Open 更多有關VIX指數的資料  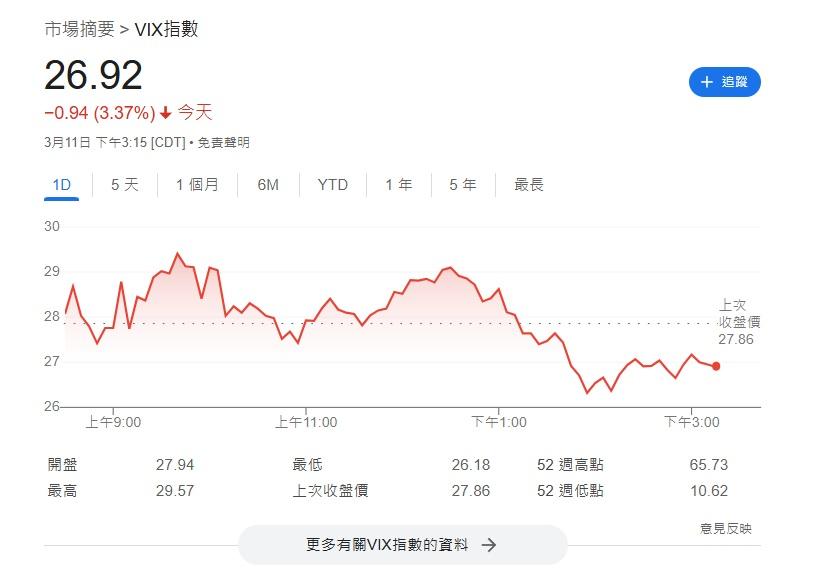pyautogui.click(x=402, y=545)
